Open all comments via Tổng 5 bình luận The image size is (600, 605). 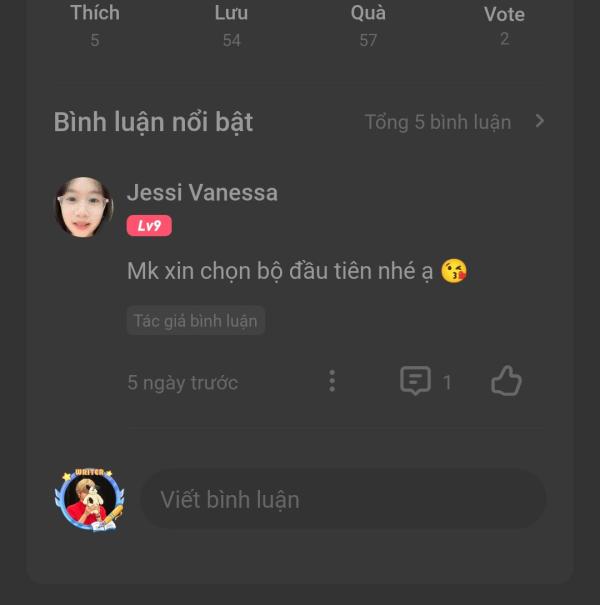(455, 122)
